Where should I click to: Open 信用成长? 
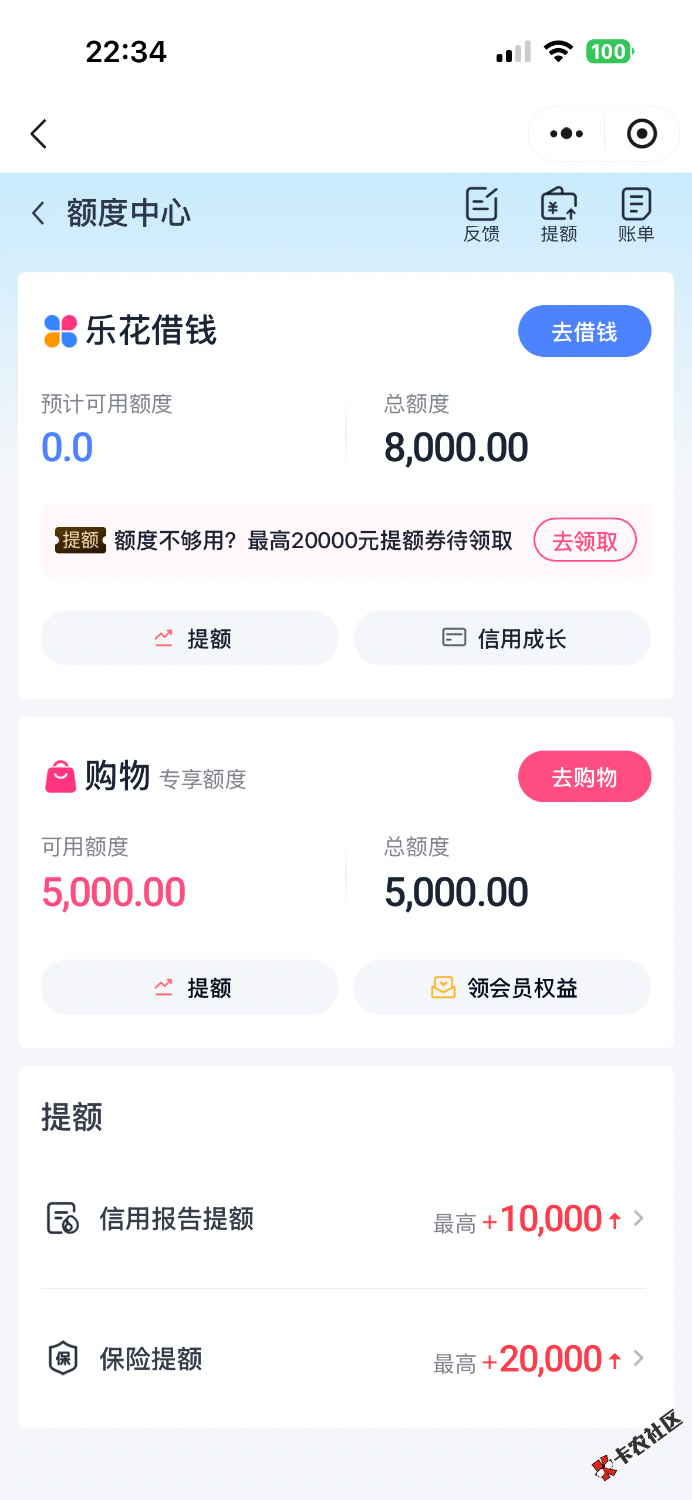tap(502, 638)
